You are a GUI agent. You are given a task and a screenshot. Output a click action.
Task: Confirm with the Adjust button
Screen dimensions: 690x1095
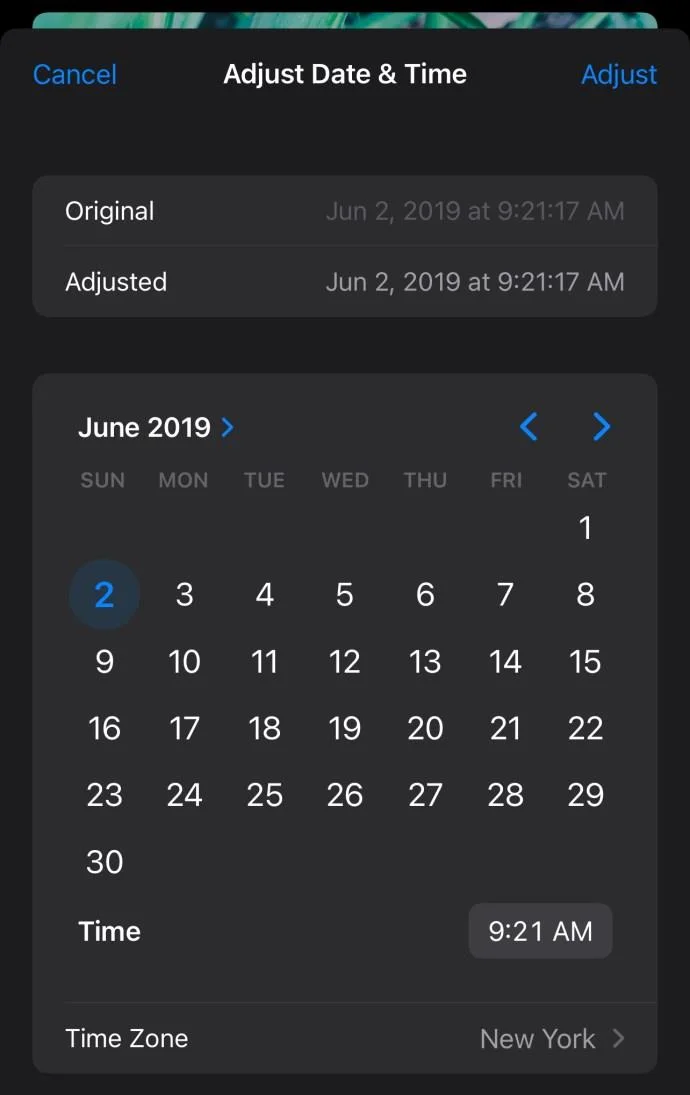(x=618, y=75)
